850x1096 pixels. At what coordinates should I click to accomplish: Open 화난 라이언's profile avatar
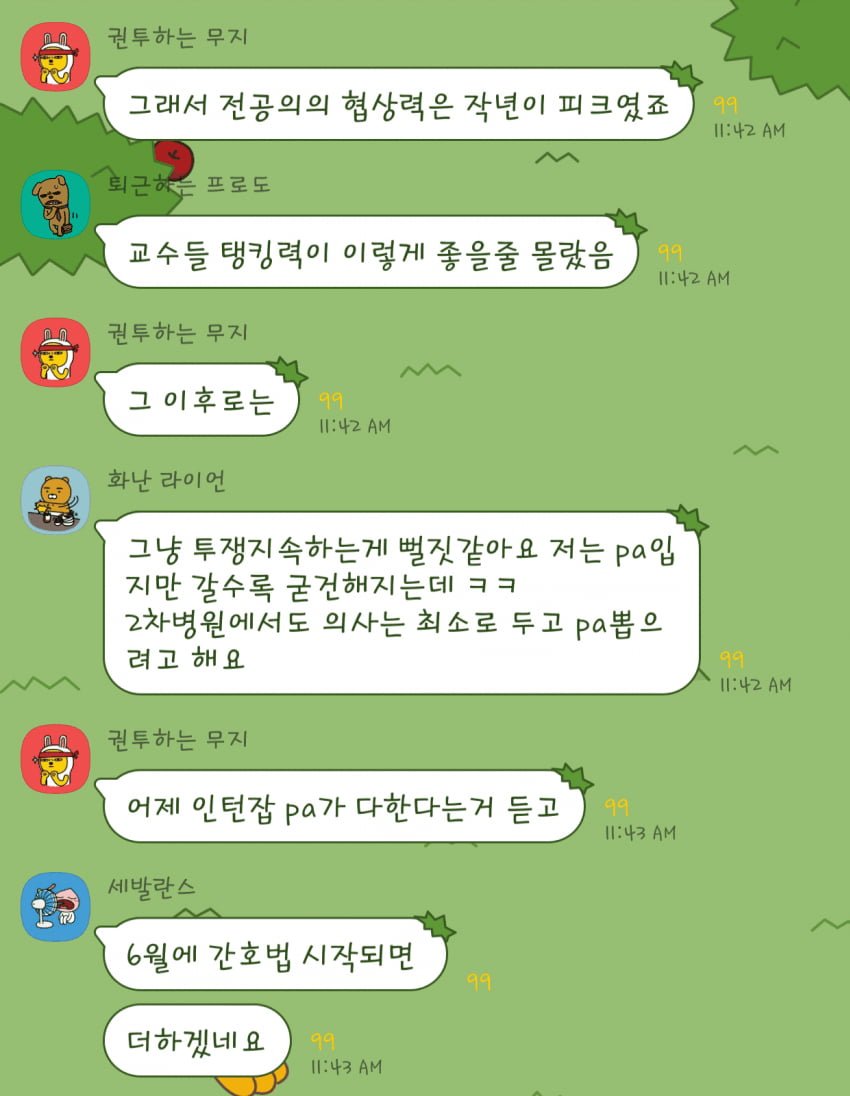point(55,500)
